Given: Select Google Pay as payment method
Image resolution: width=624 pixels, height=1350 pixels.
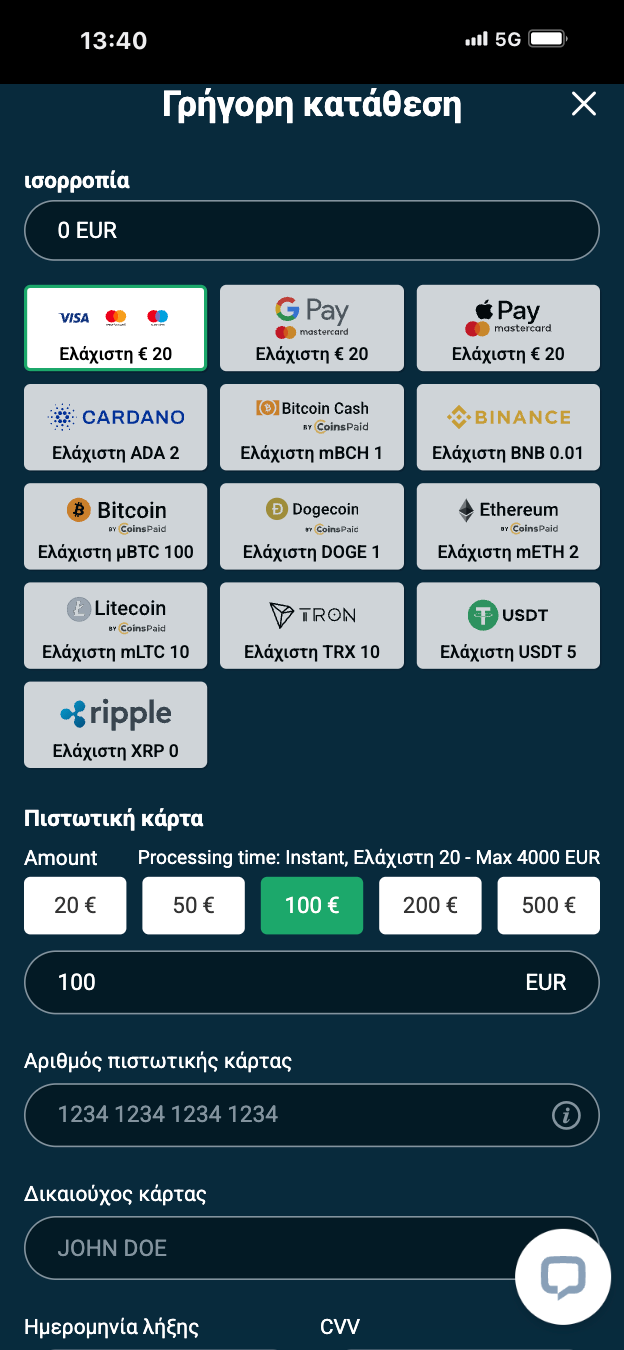Looking at the screenshot, I should [x=312, y=328].
